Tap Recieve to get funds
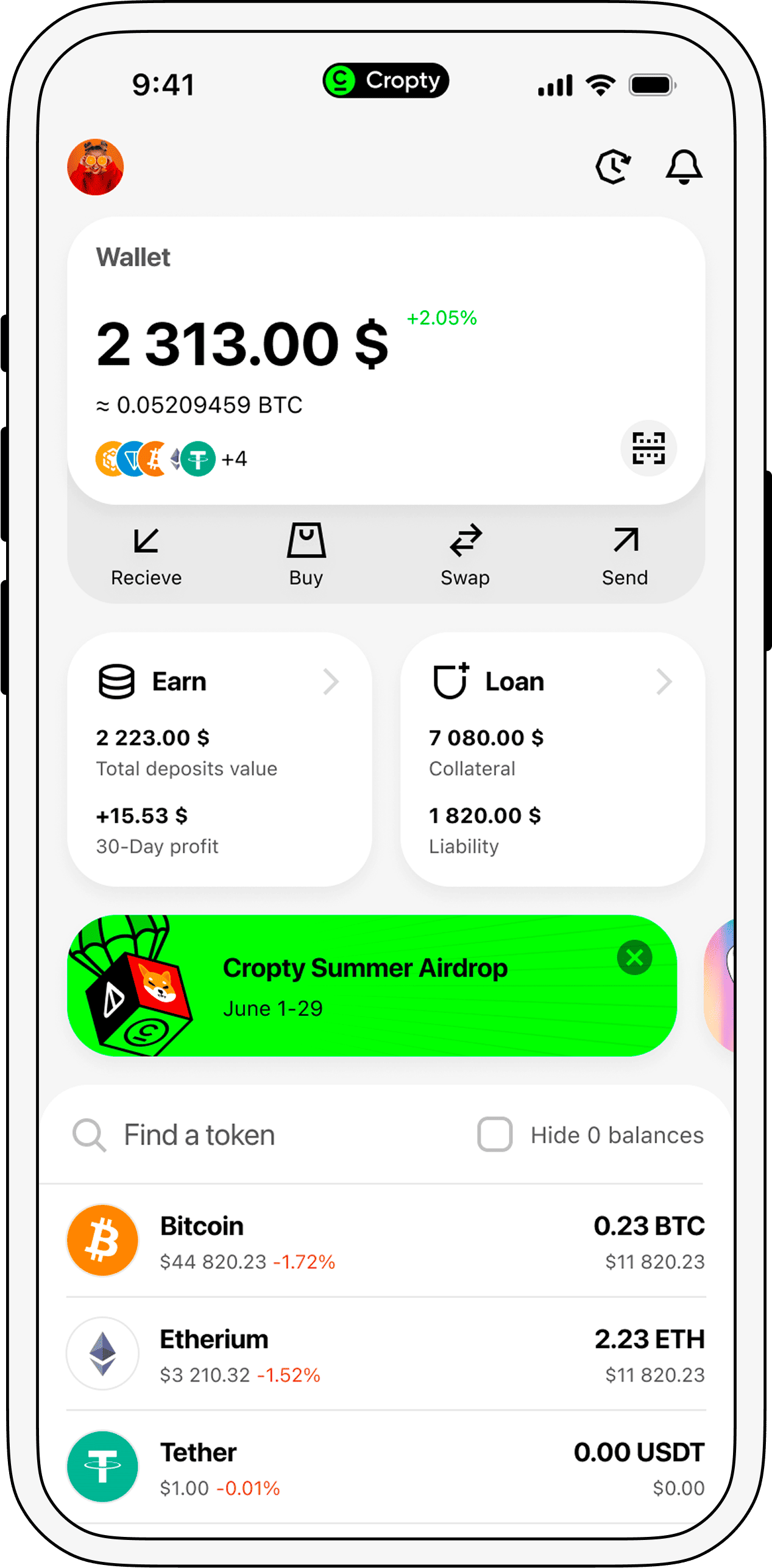772x1568 pixels. point(146,556)
